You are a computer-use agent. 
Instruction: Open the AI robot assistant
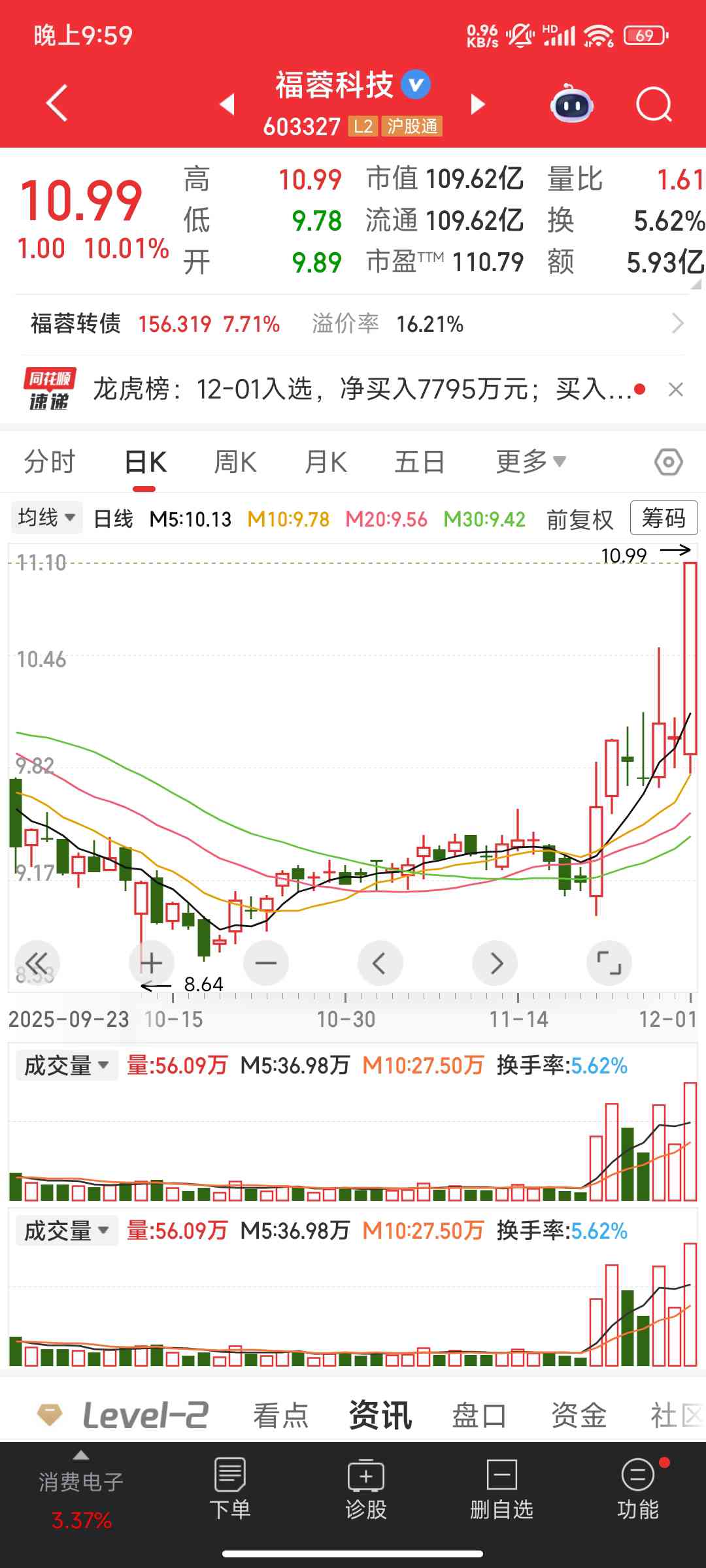point(572,105)
